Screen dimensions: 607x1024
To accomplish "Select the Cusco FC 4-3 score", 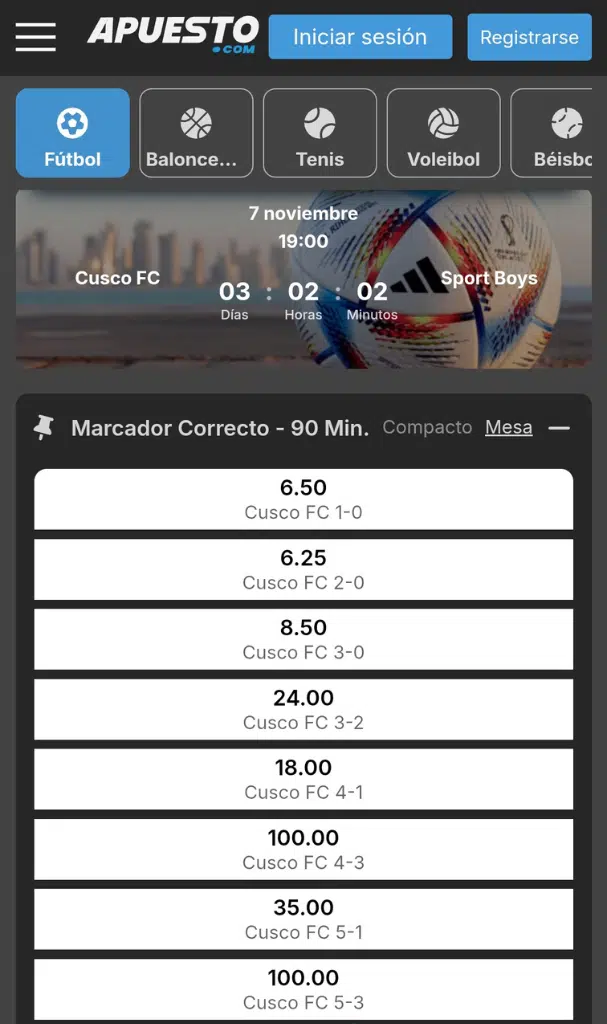I will point(303,849).
